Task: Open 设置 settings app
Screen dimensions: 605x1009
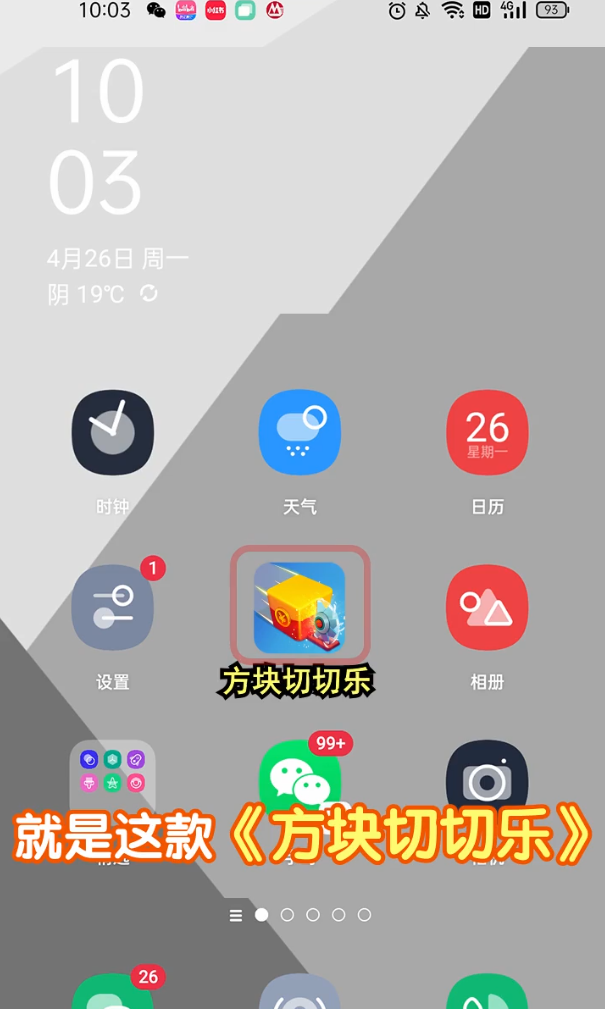Action: click(112, 607)
